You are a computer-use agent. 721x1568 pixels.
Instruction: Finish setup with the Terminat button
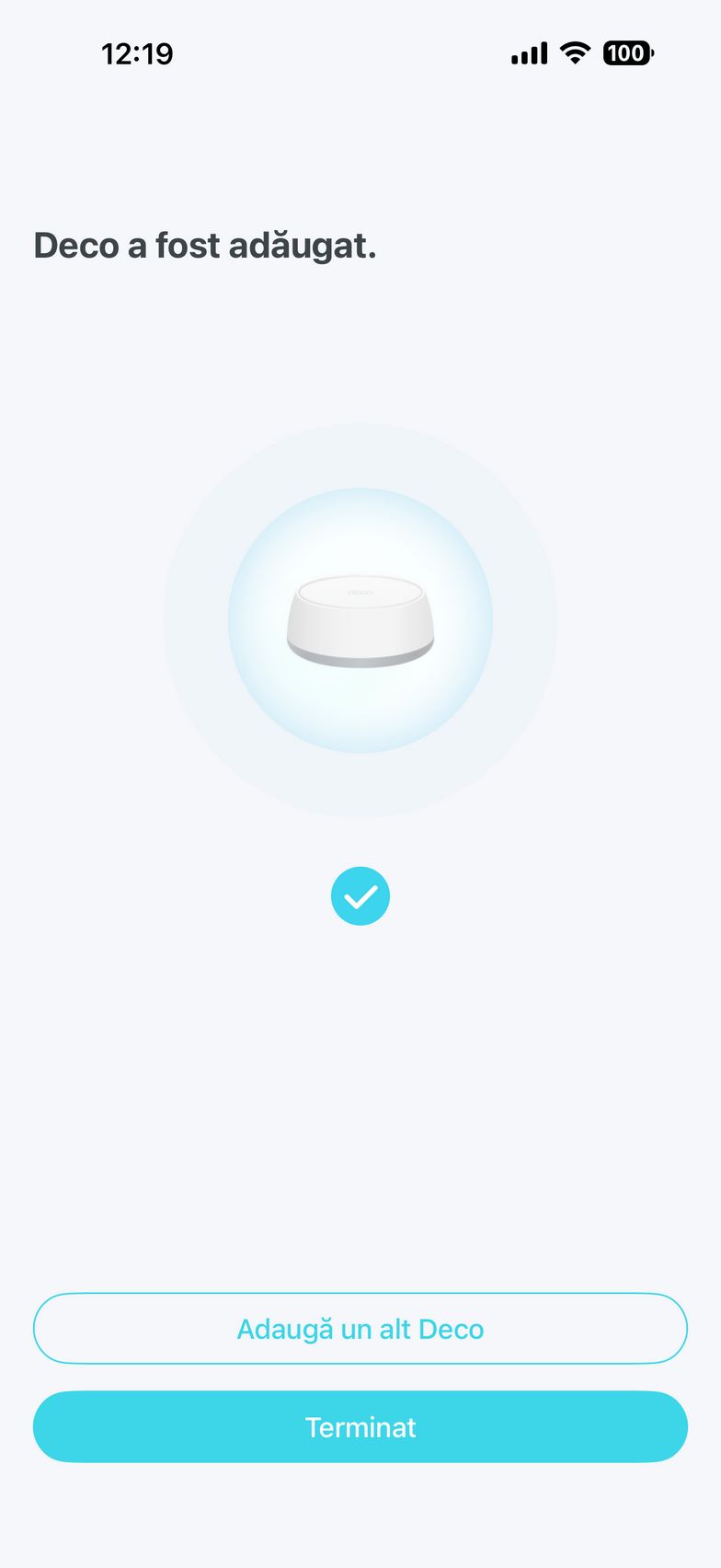pyautogui.click(x=360, y=1426)
